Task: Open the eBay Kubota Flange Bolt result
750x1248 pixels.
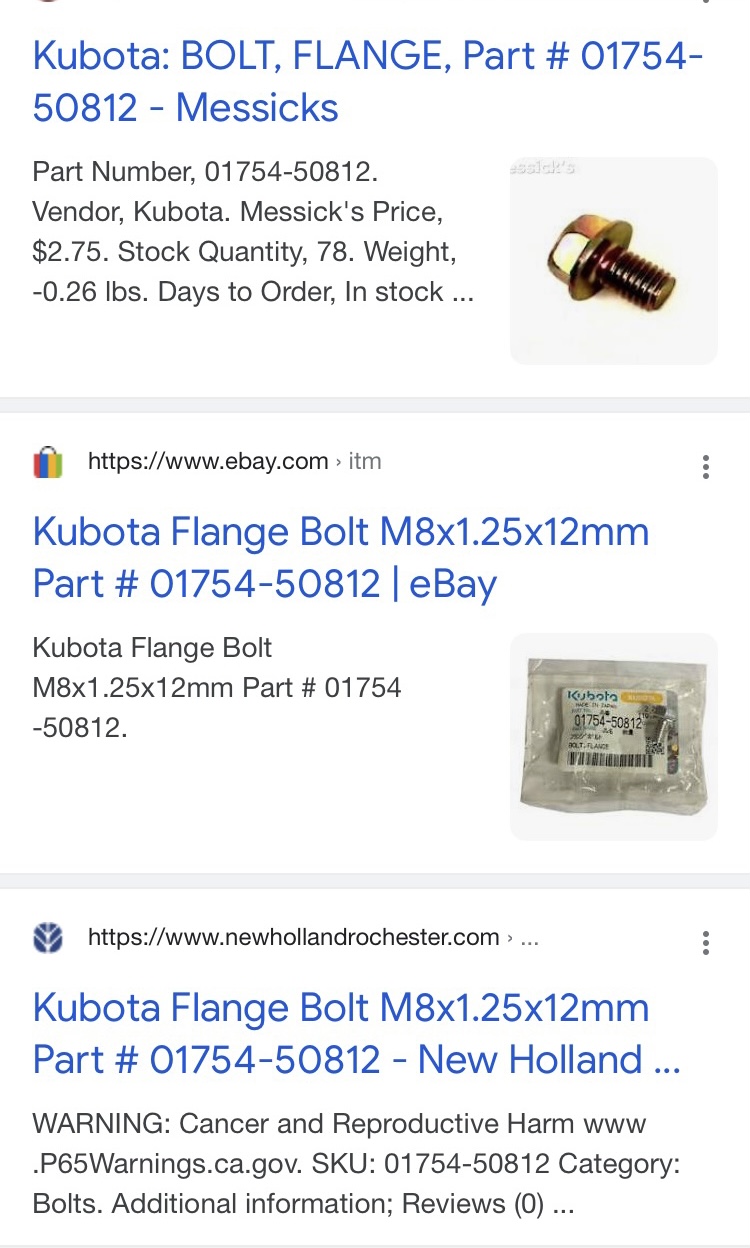Action: pos(340,557)
